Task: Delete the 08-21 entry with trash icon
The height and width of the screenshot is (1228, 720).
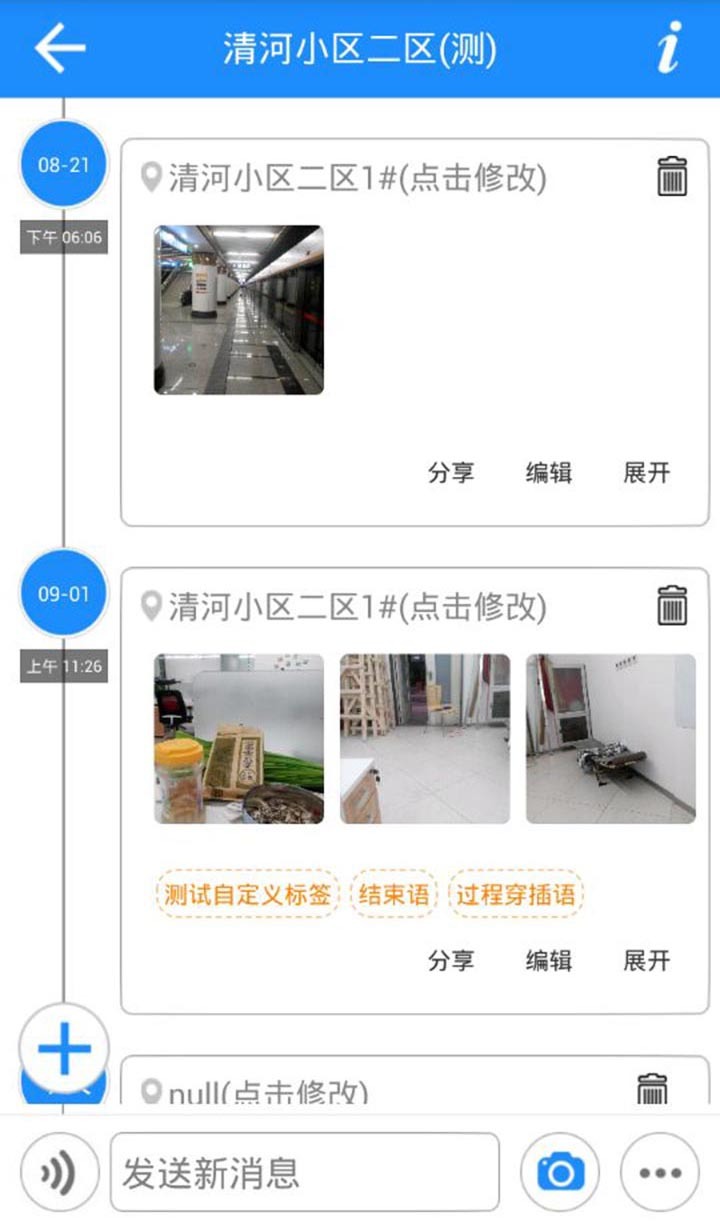Action: (x=672, y=177)
